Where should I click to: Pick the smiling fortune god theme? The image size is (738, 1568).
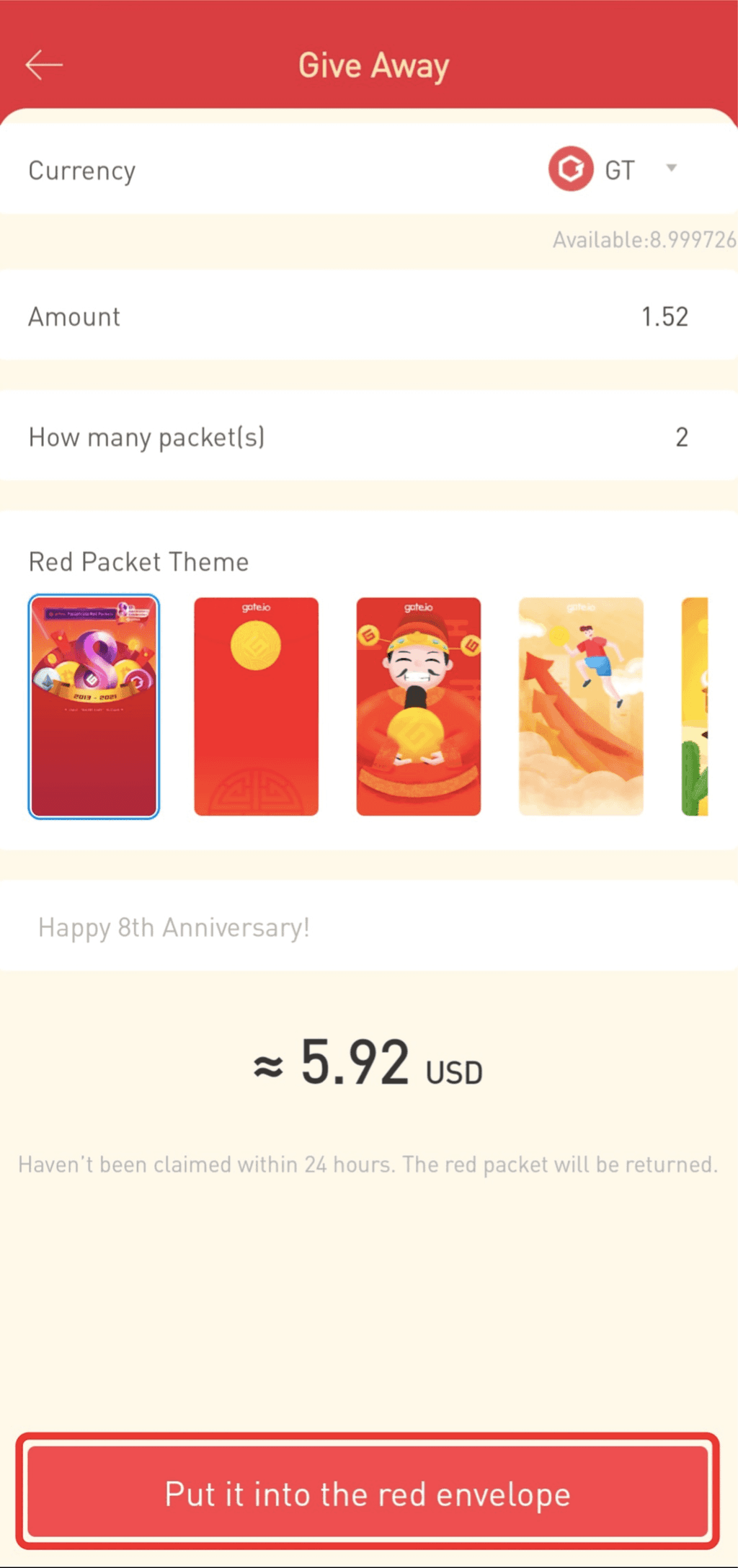click(418, 706)
